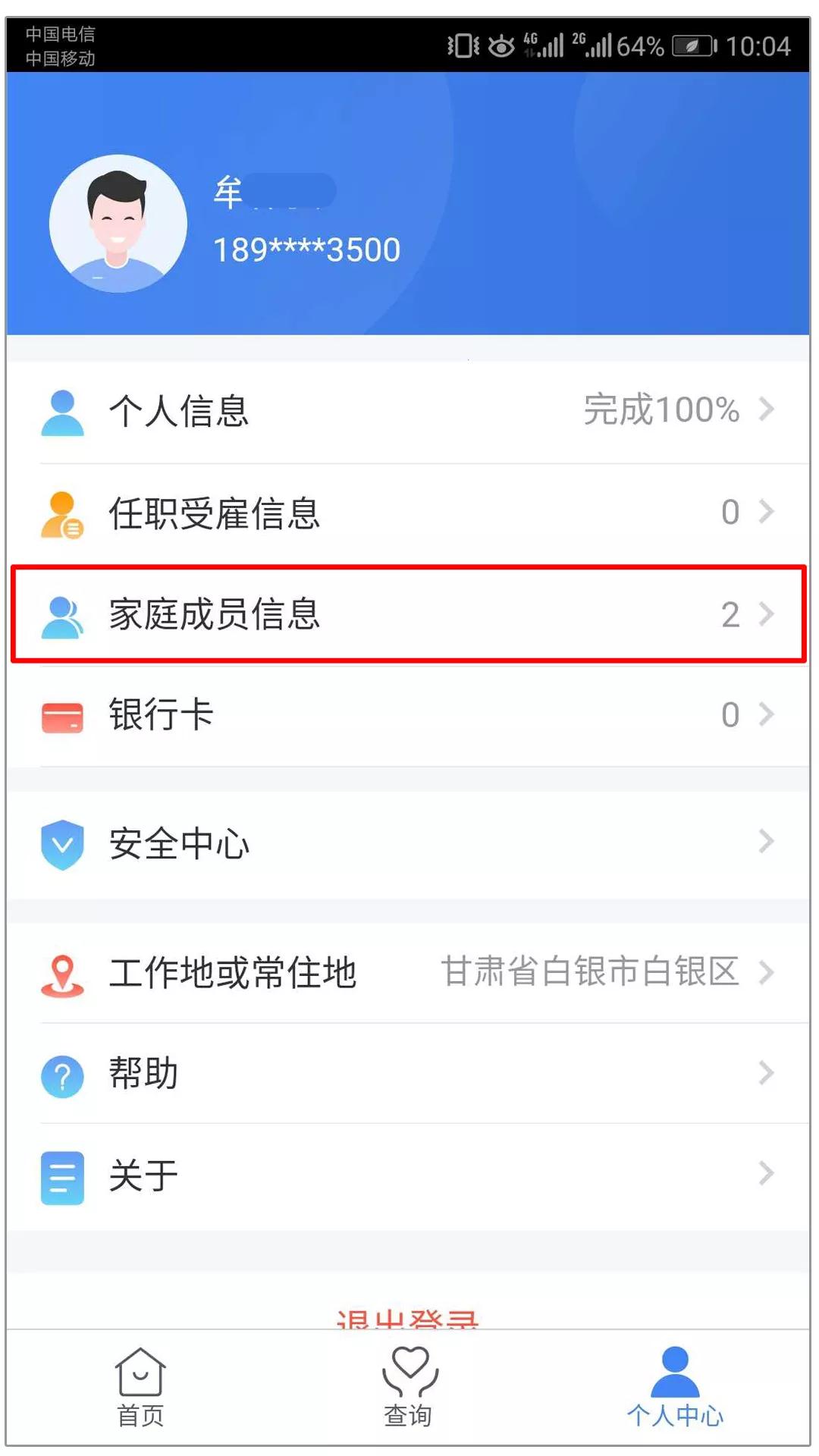Switch to 查询 tab
Viewport: 819px width, 1456px height.
click(409, 1388)
